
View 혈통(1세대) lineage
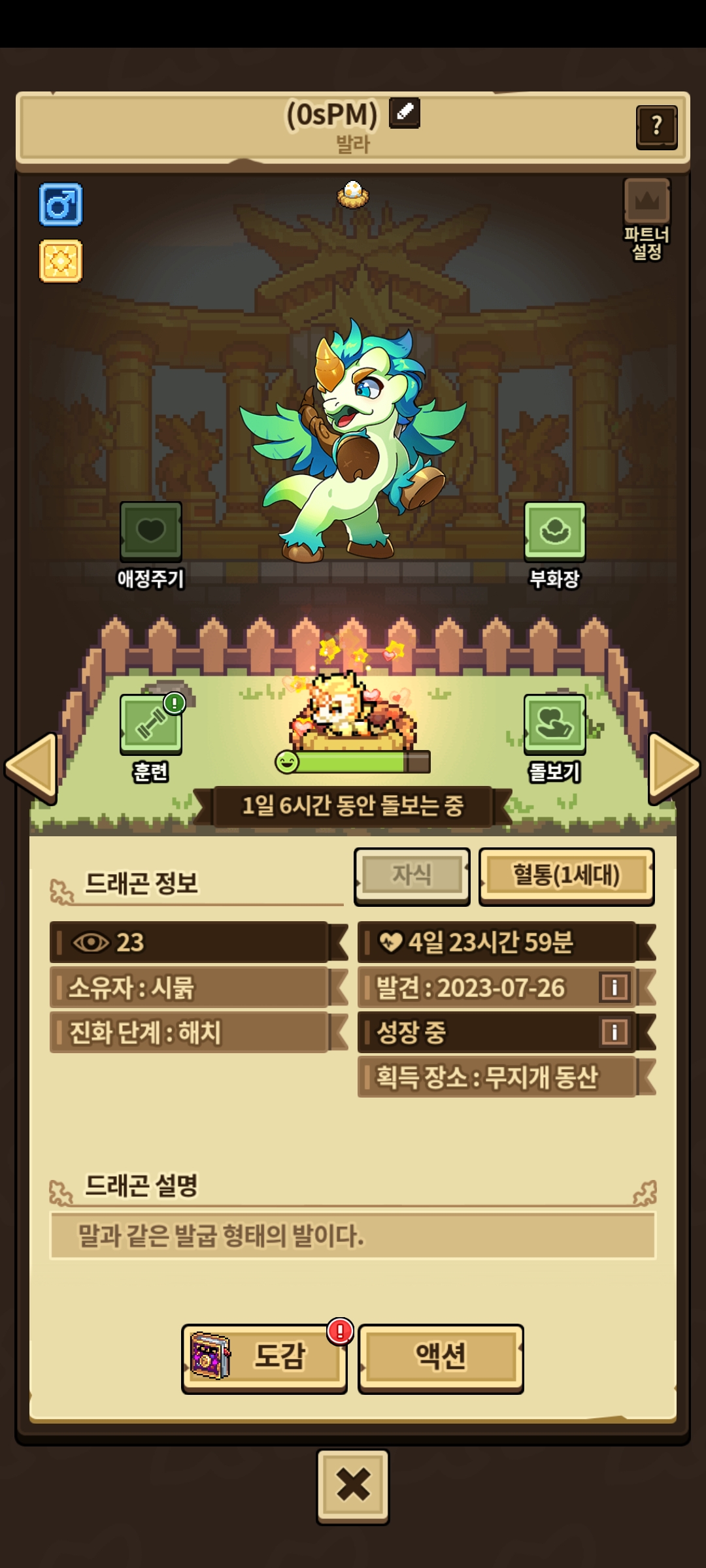(566, 875)
